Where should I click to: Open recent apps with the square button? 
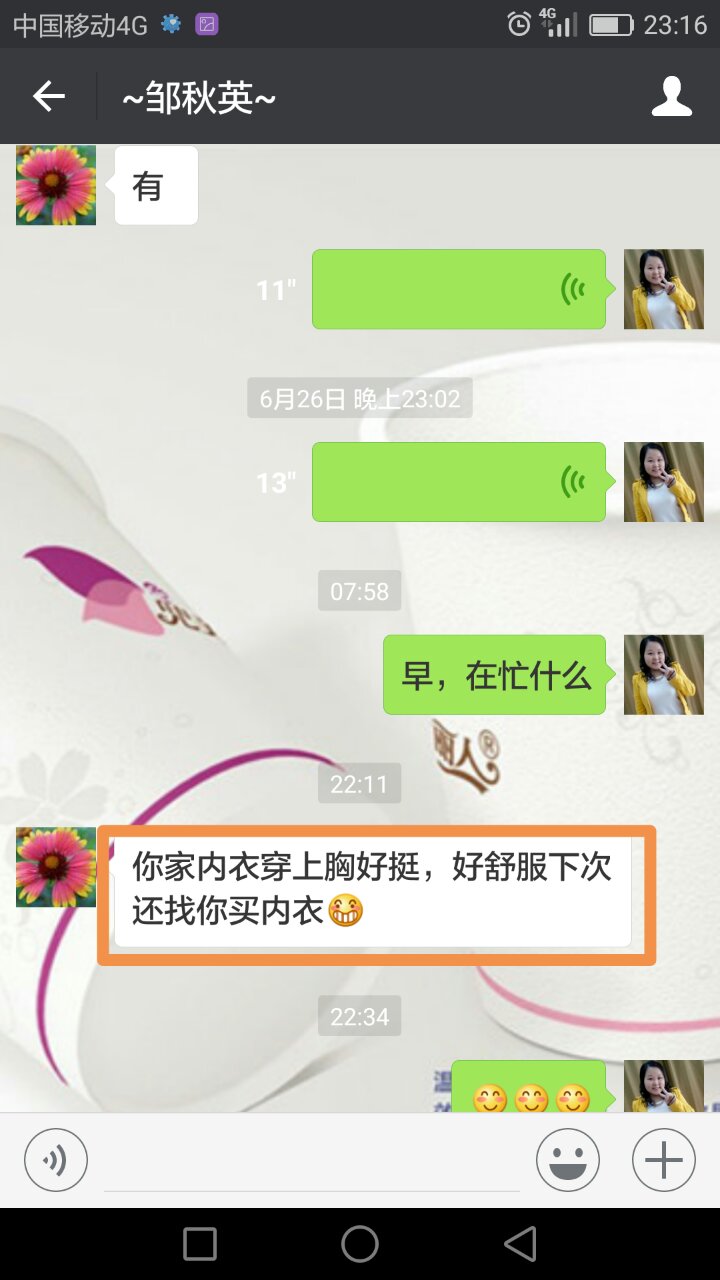pos(200,1244)
